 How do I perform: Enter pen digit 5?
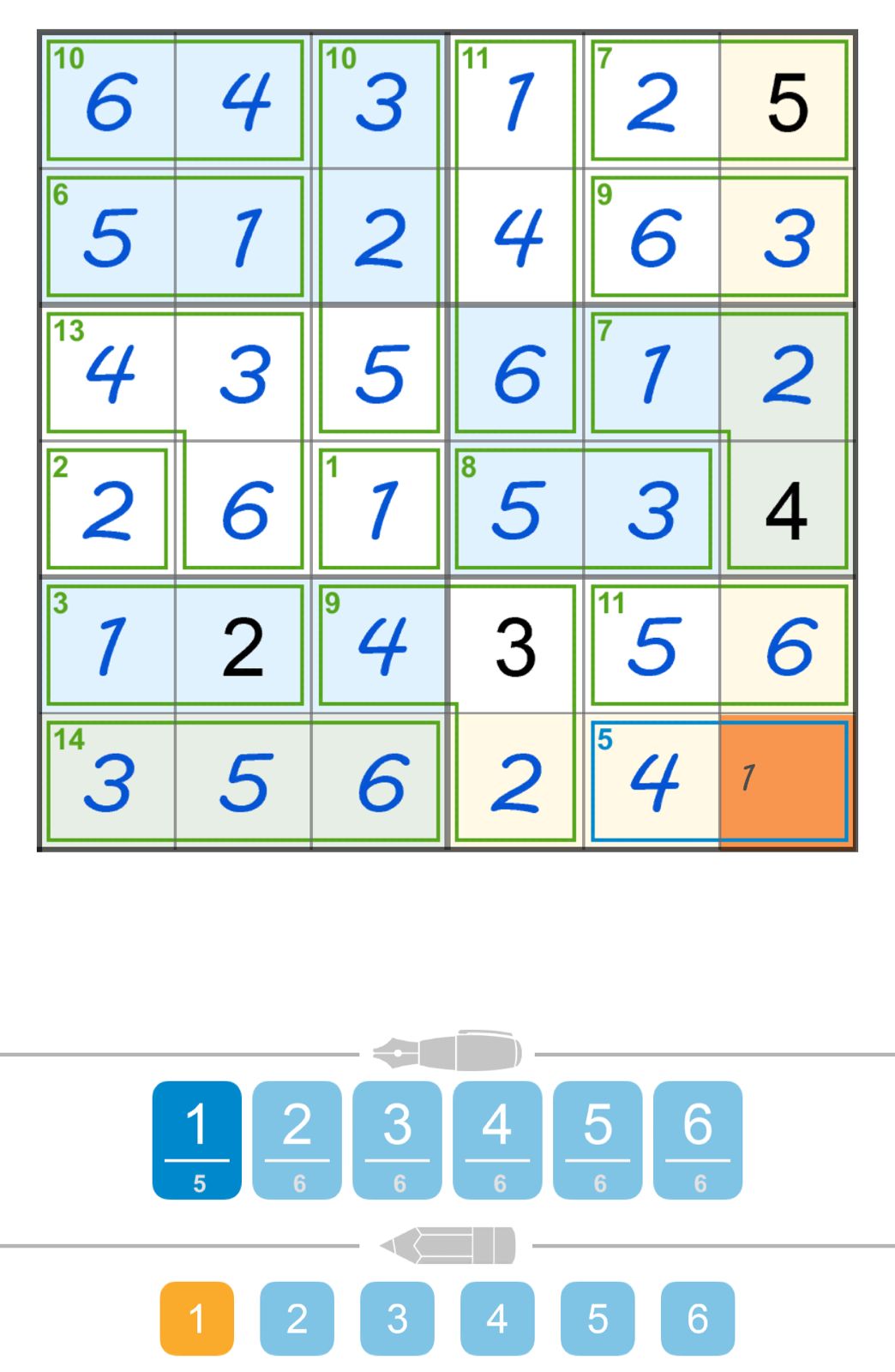pyautogui.click(x=598, y=1139)
